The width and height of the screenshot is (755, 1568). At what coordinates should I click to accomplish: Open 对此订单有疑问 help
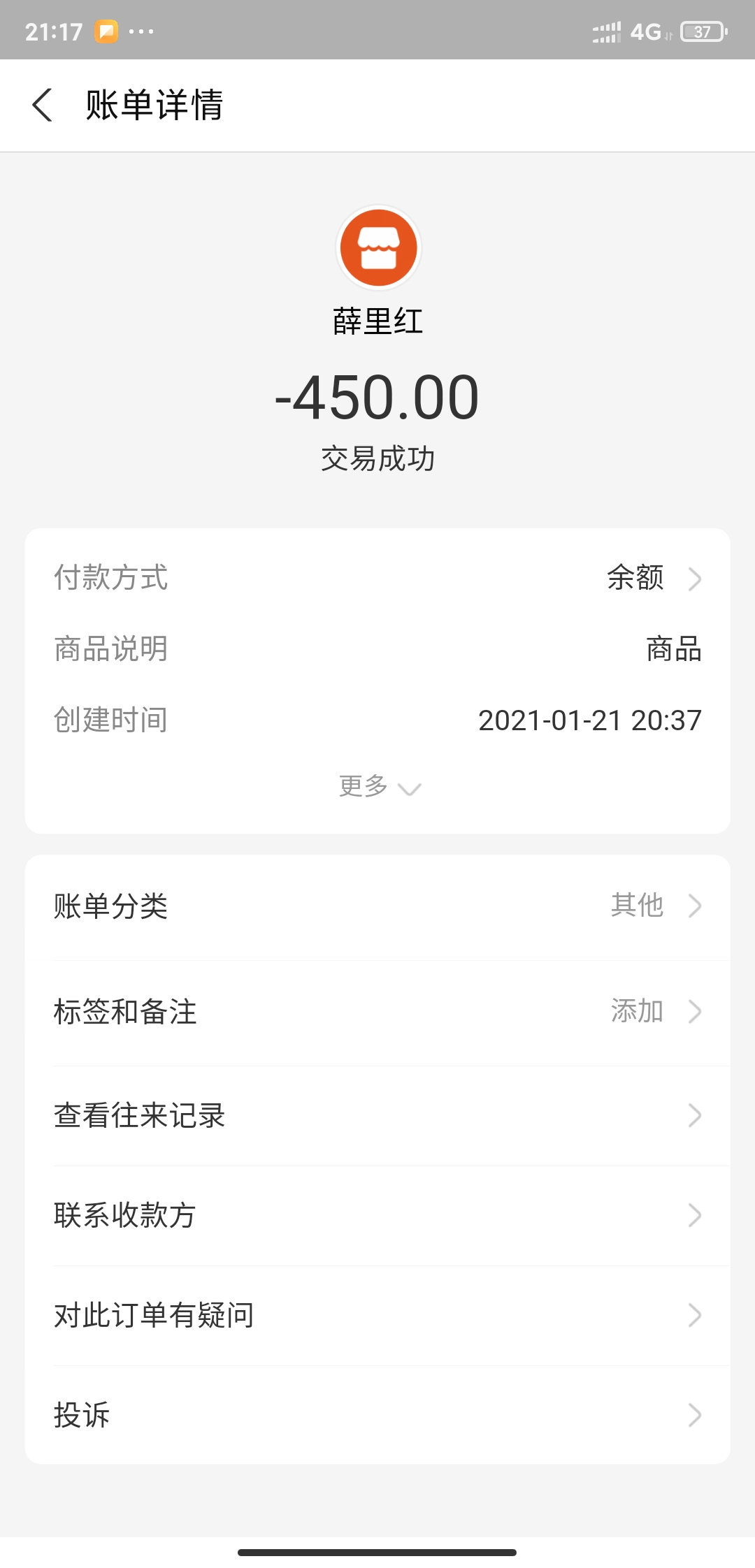click(x=377, y=1315)
